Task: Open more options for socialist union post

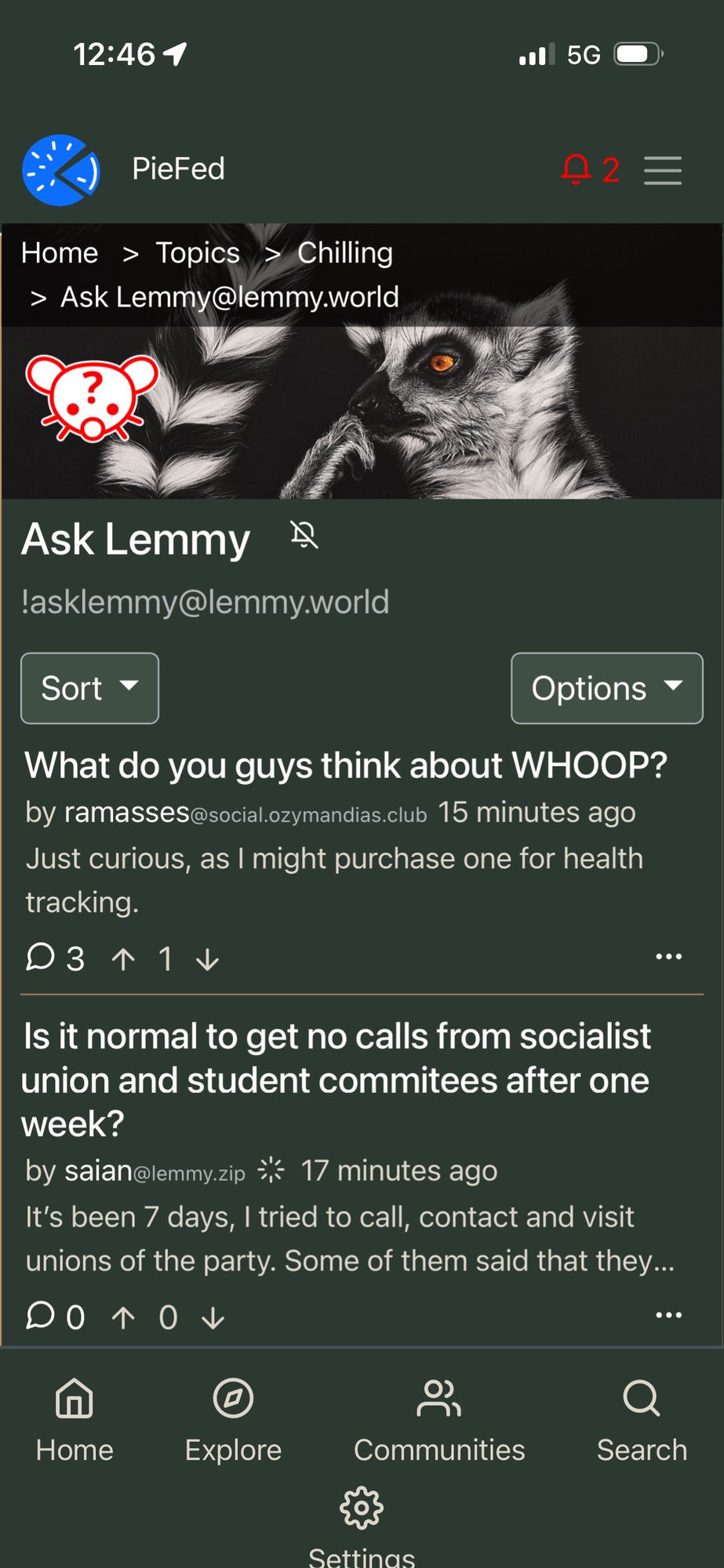Action: tap(668, 1315)
